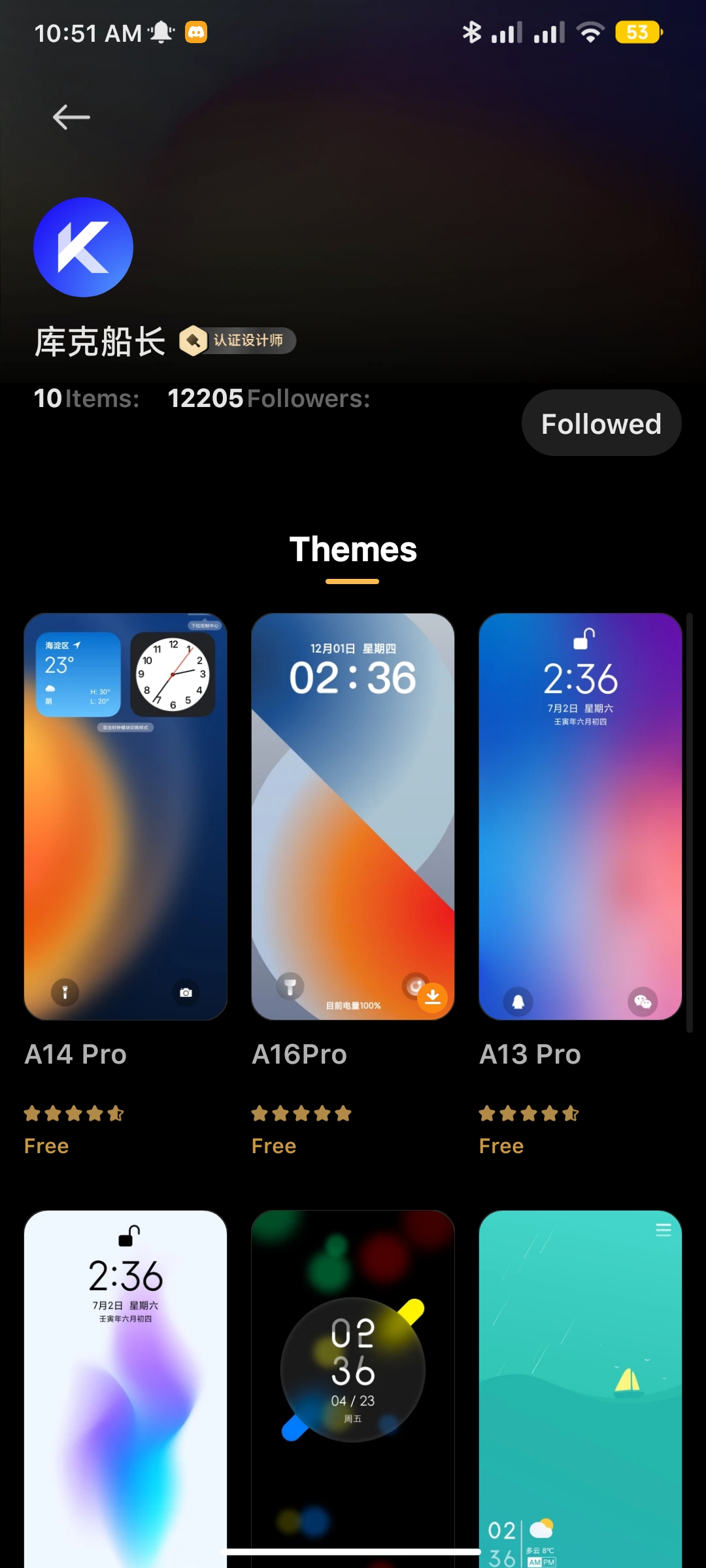This screenshot has height=1568, width=706.
Task: Tap the designer's K avatar
Action: tap(83, 247)
